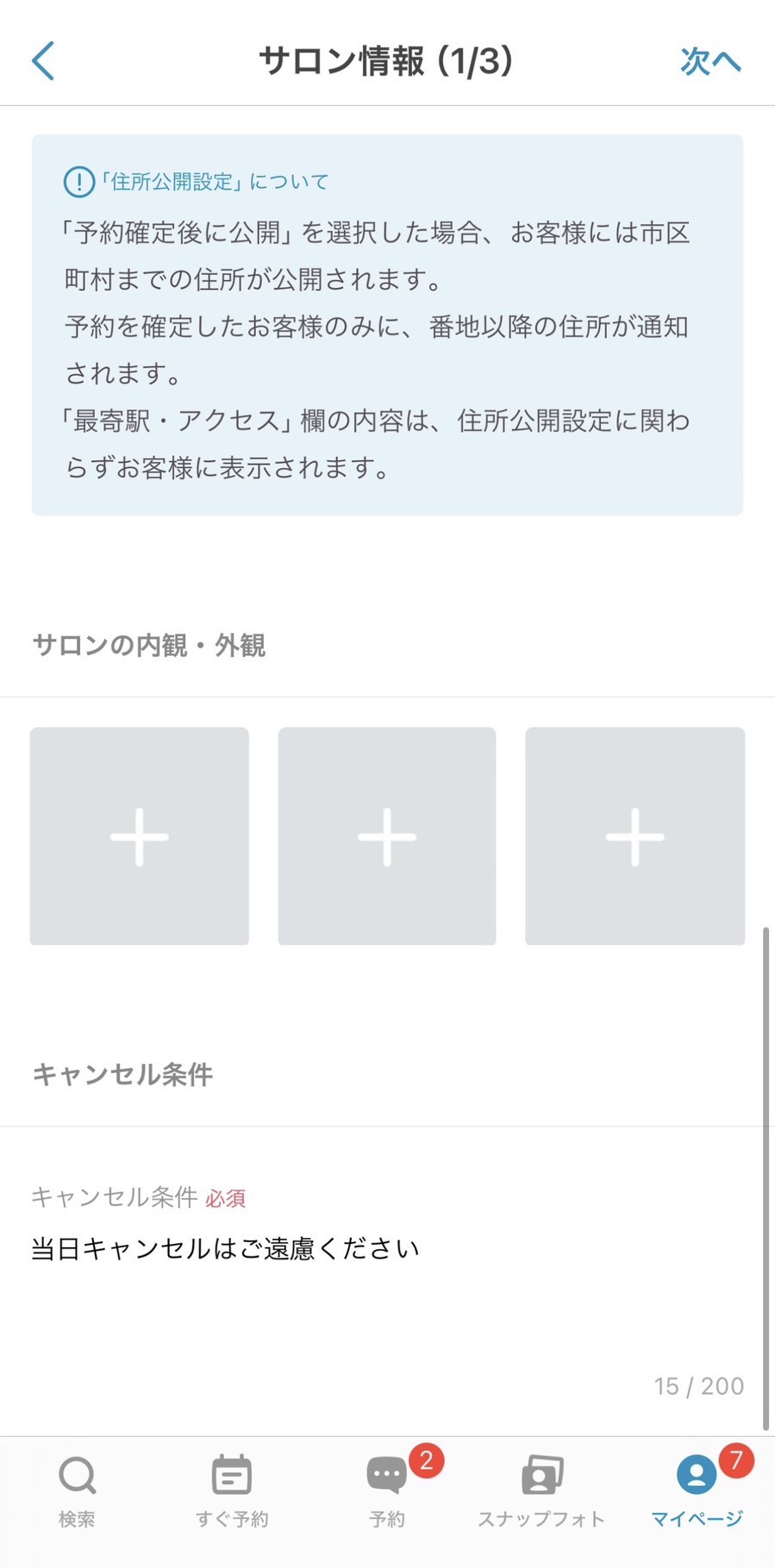Add the first salon photo
This screenshot has width=775, height=1568.
pyautogui.click(x=140, y=836)
